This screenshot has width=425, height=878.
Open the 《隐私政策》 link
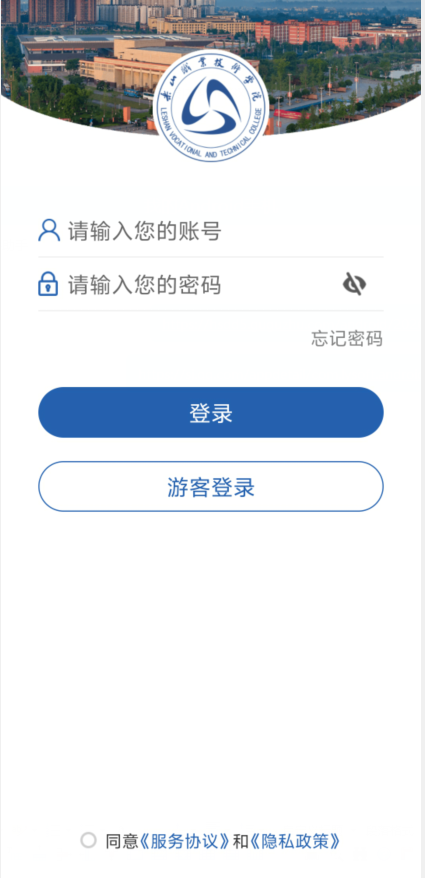coord(295,841)
